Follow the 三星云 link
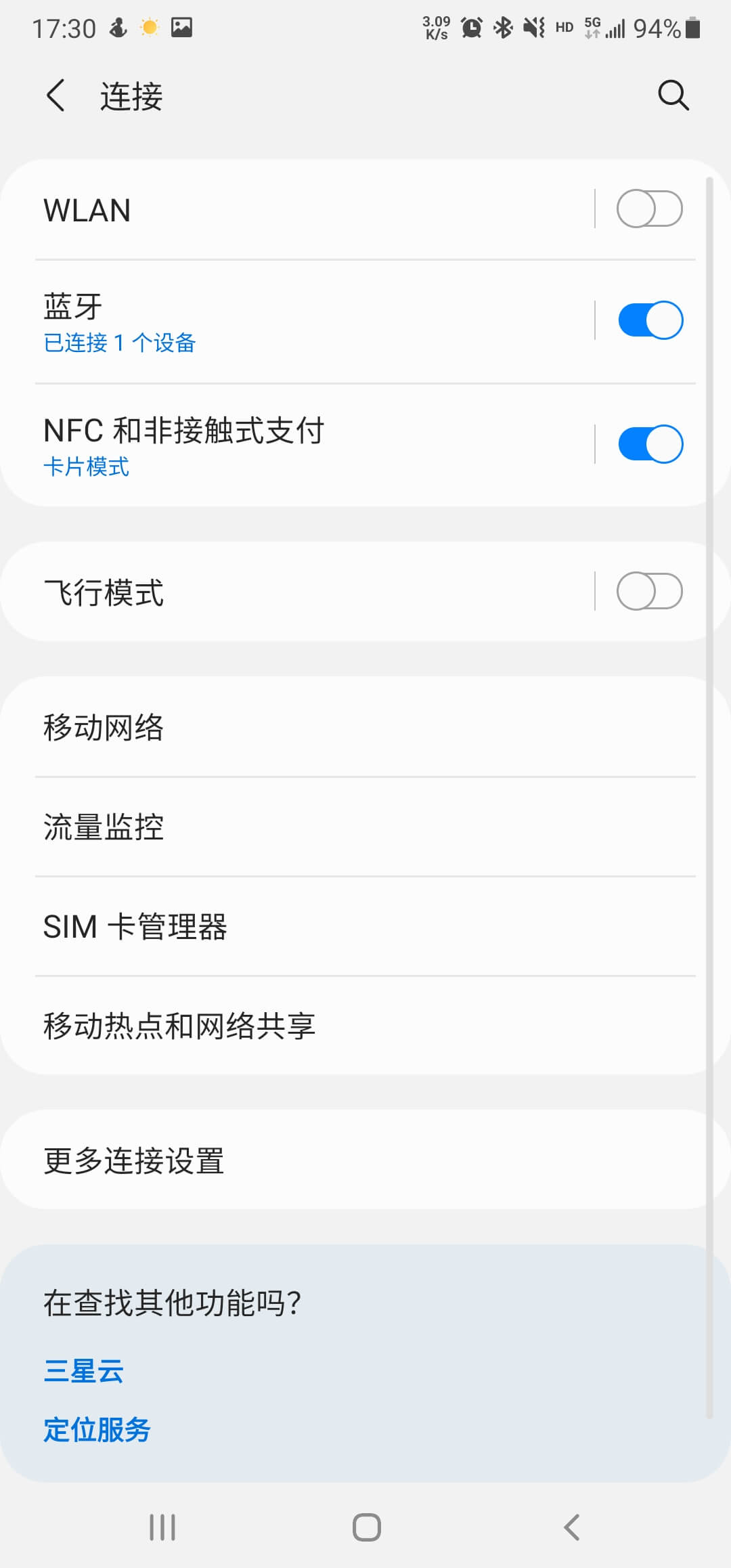The image size is (731, 1568). (x=83, y=1372)
